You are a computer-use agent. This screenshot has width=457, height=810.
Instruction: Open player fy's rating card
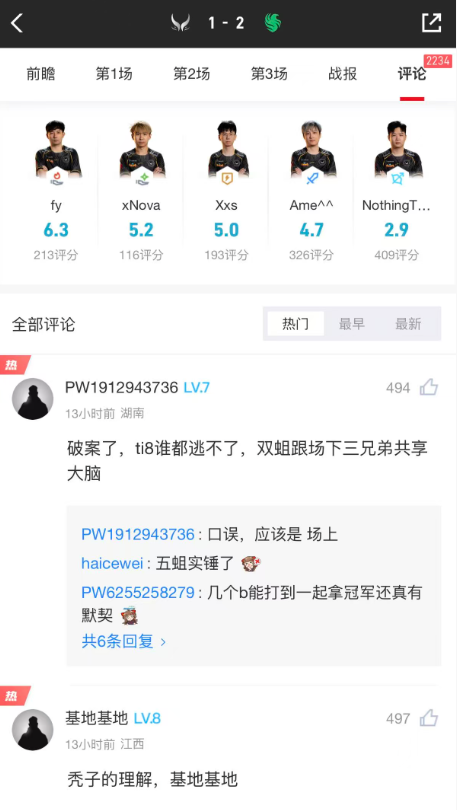[x=56, y=190]
